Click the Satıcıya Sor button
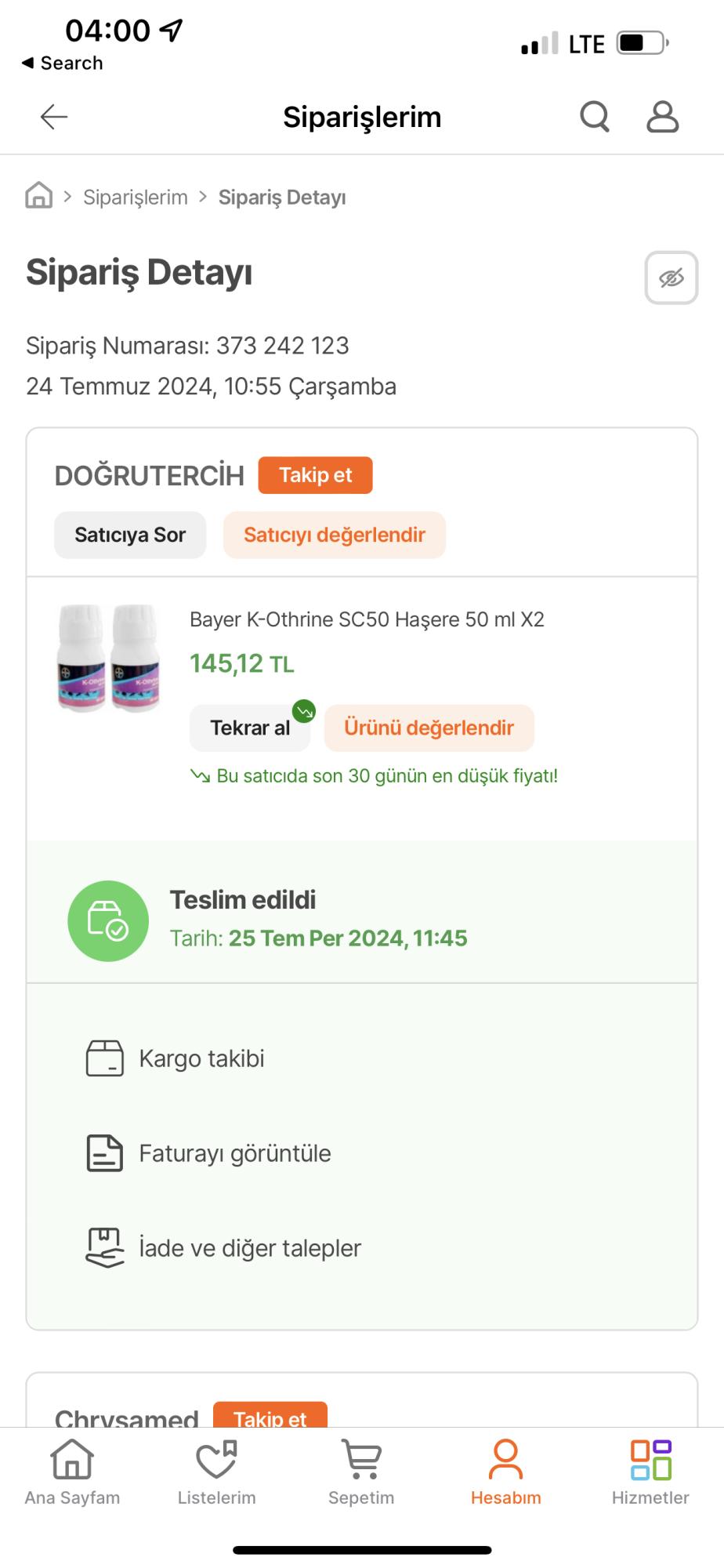The image size is (724, 1568). coord(129,535)
